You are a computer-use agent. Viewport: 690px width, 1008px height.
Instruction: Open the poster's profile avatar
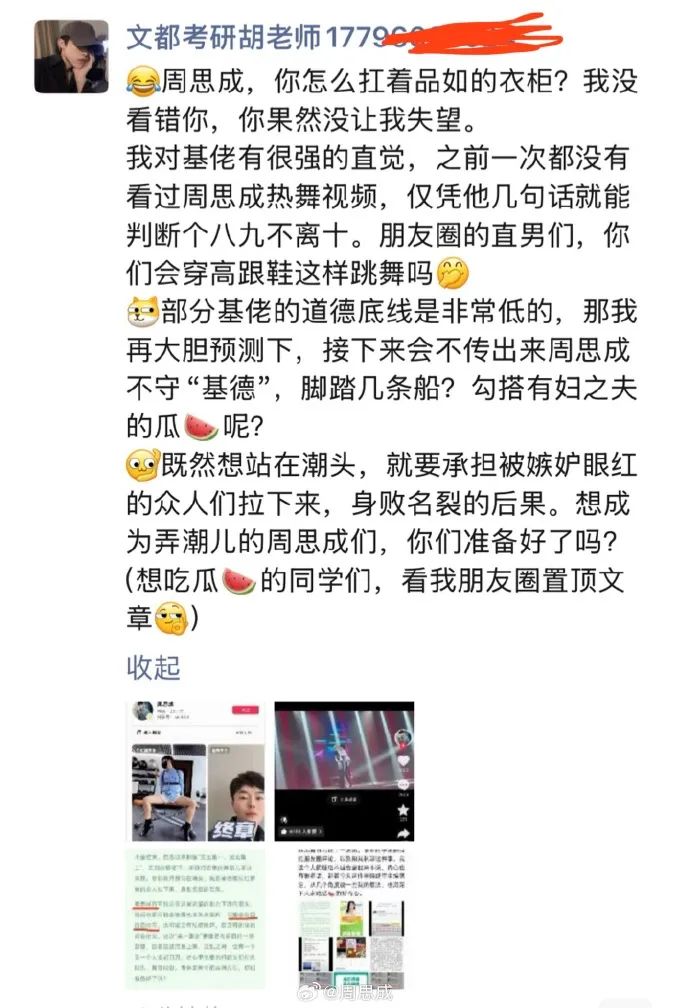(71, 56)
